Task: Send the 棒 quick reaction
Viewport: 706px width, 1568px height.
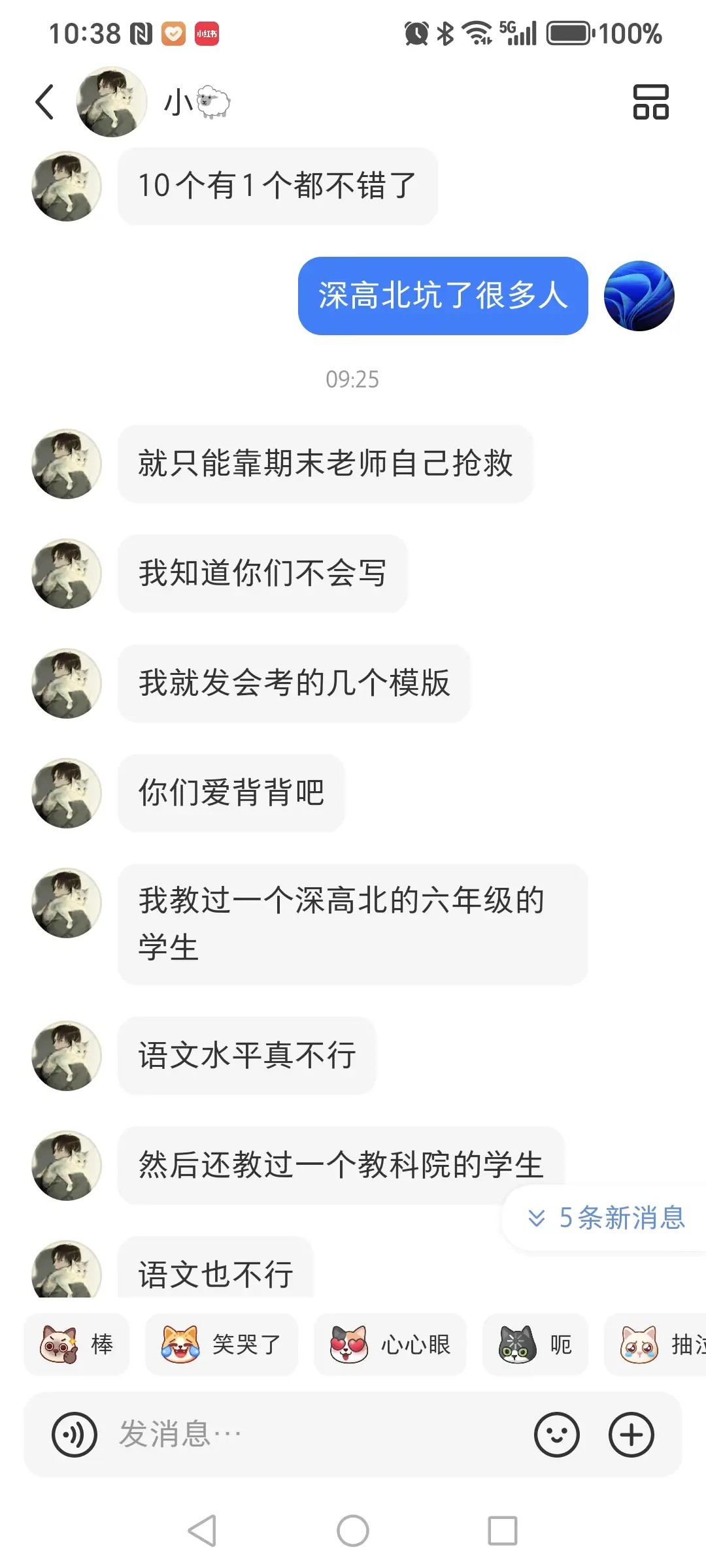Action: (77, 1345)
